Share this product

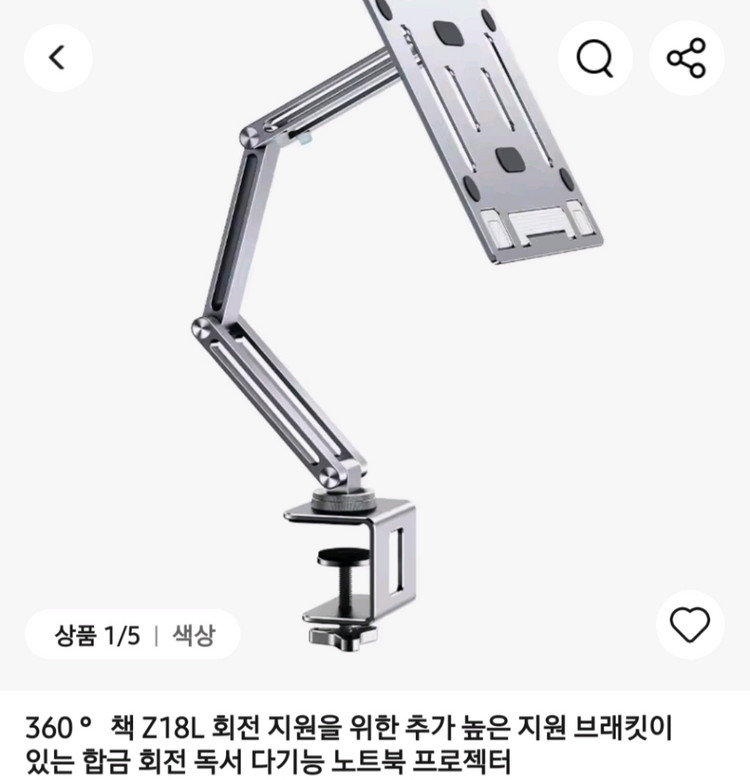[687, 58]
